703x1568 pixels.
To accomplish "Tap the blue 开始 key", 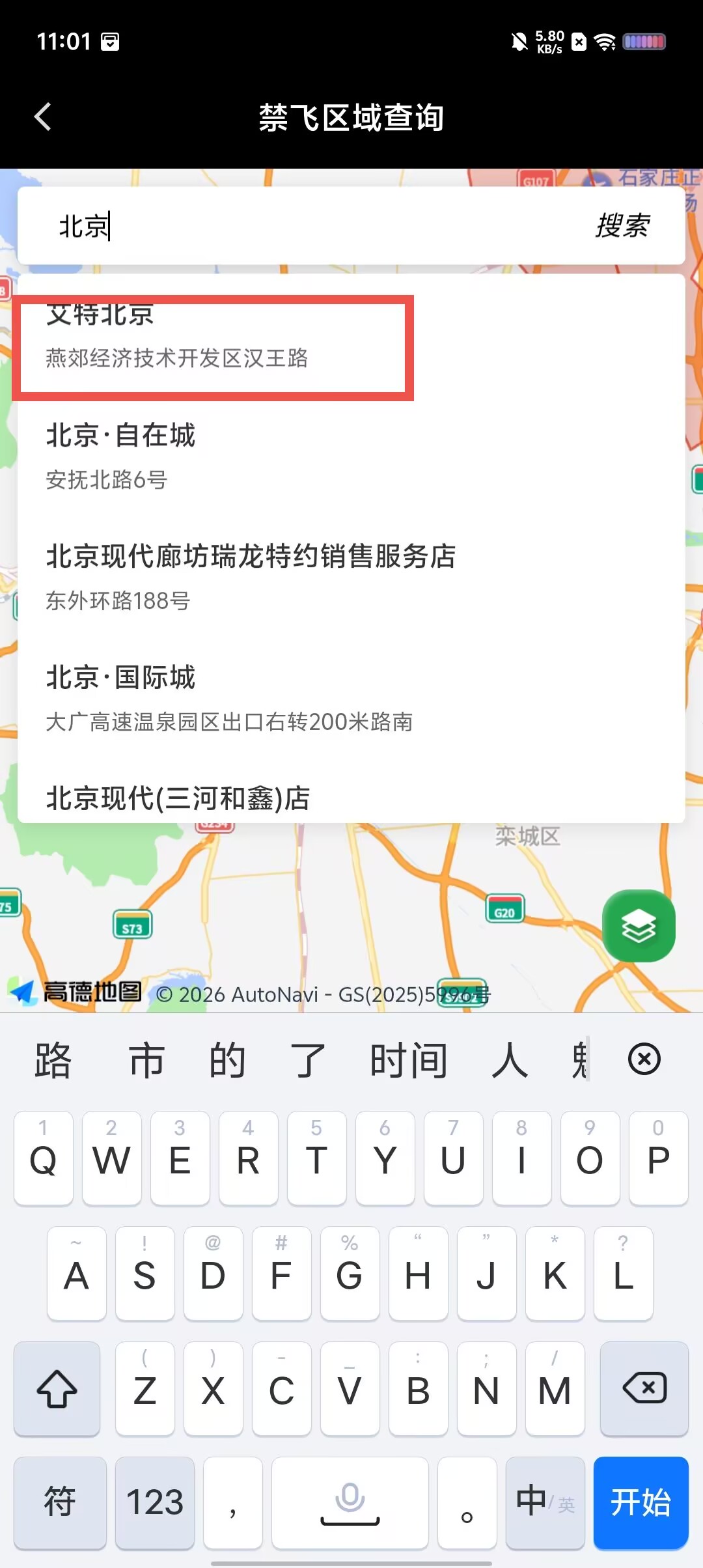I will (x=641, y=1503).
